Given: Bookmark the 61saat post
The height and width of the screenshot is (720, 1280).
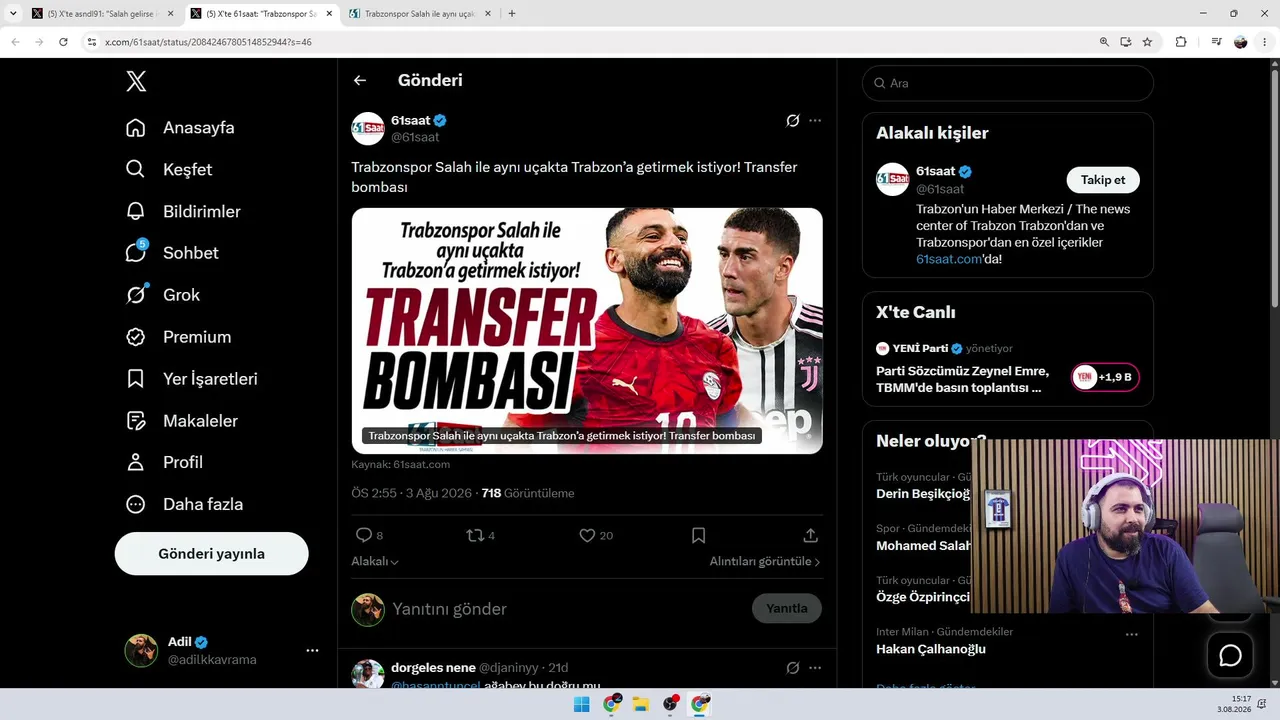Looking at the screenshot, I should click(699, 536).
